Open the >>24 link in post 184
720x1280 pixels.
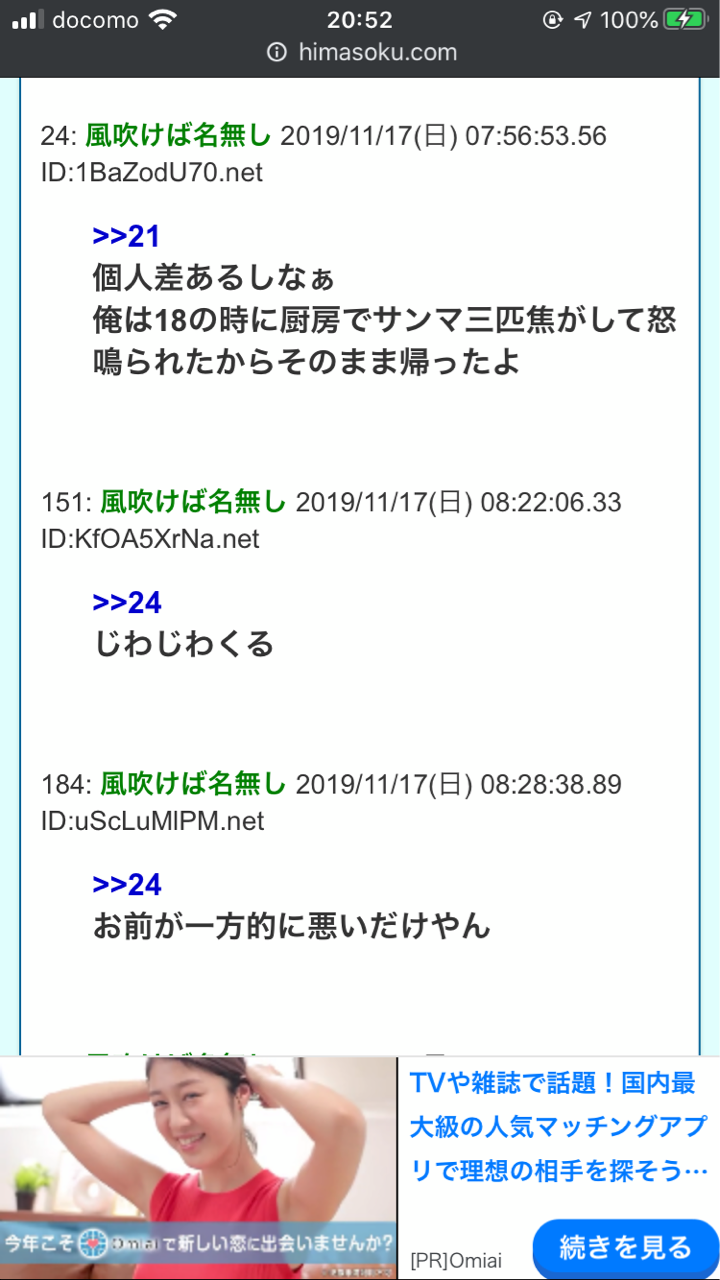(x=126, y=884)
